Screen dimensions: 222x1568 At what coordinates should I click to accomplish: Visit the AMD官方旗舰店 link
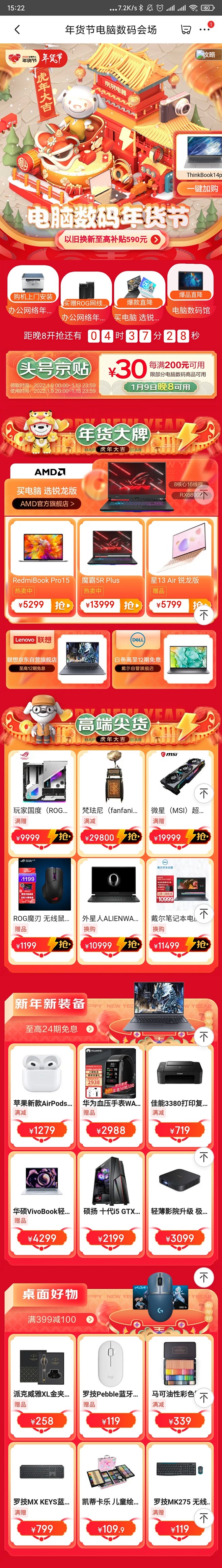pos(47,503)
